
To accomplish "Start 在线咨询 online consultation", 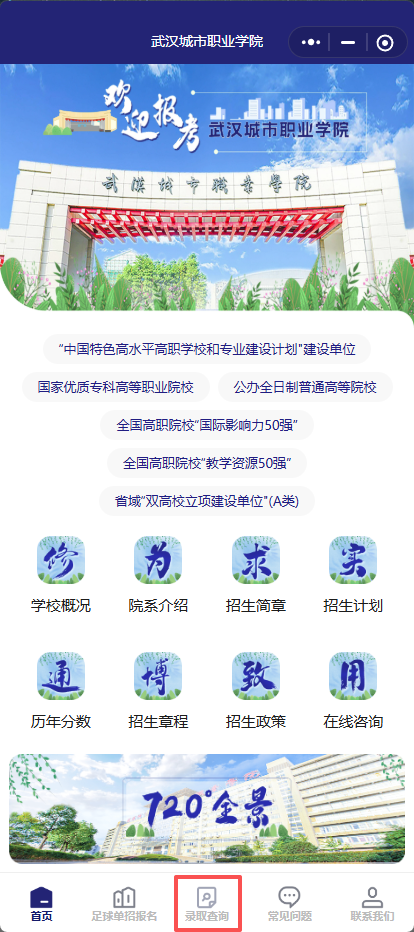I will click(353, 691).
